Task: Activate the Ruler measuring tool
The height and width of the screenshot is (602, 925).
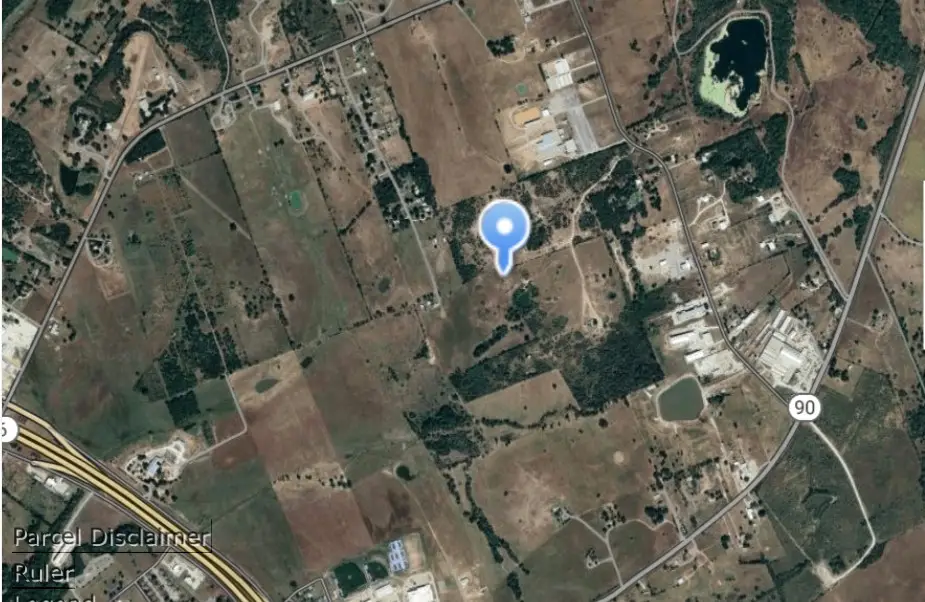Action: point(43,573)
